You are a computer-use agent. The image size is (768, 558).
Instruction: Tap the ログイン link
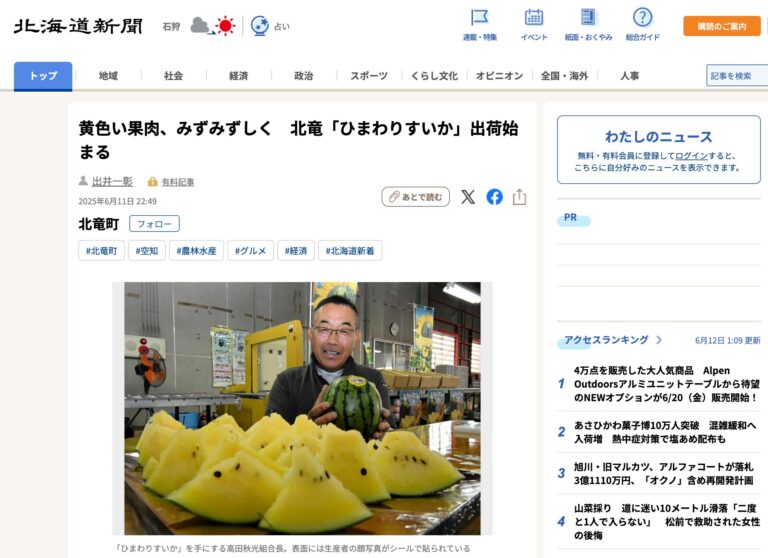[690, 156]
